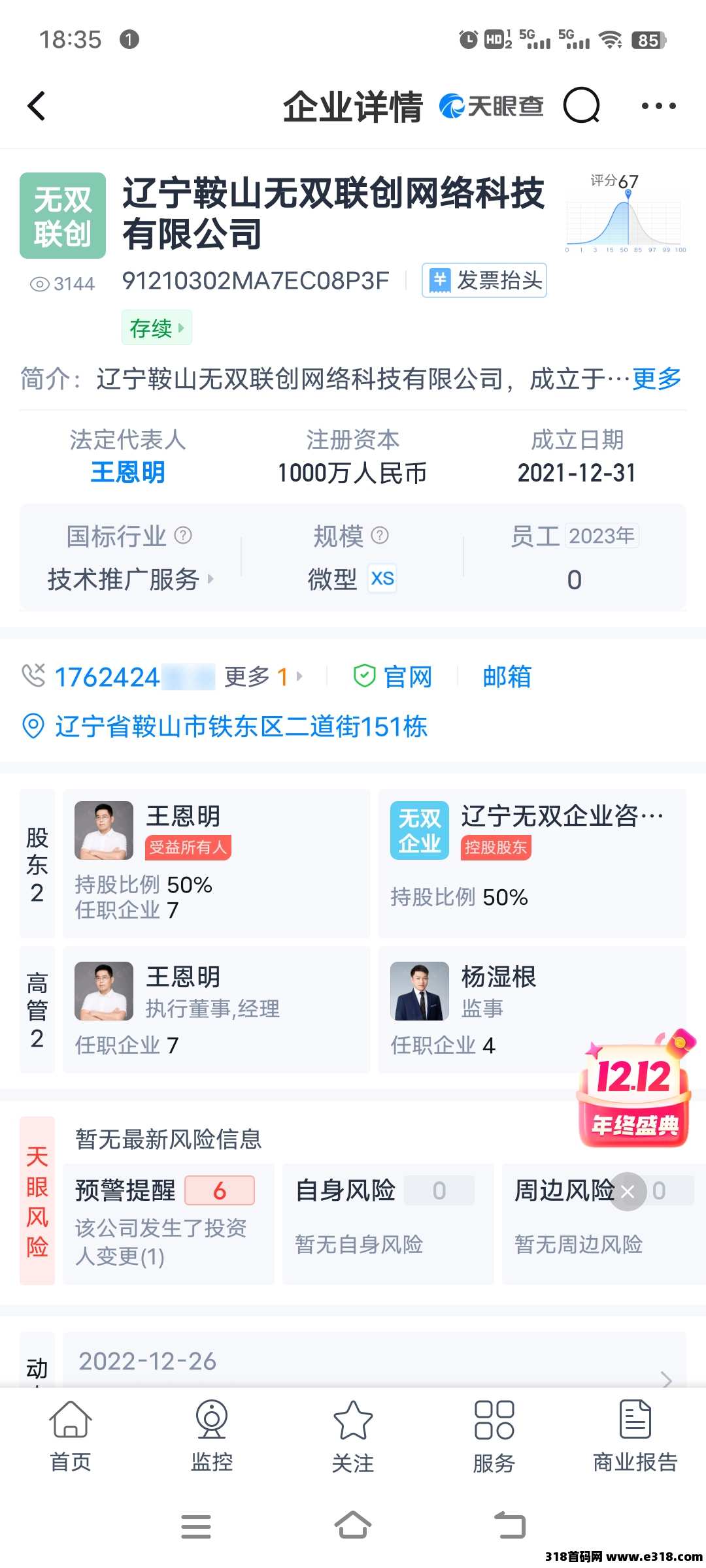Expand the company intro via 更多

coord(657,378)
